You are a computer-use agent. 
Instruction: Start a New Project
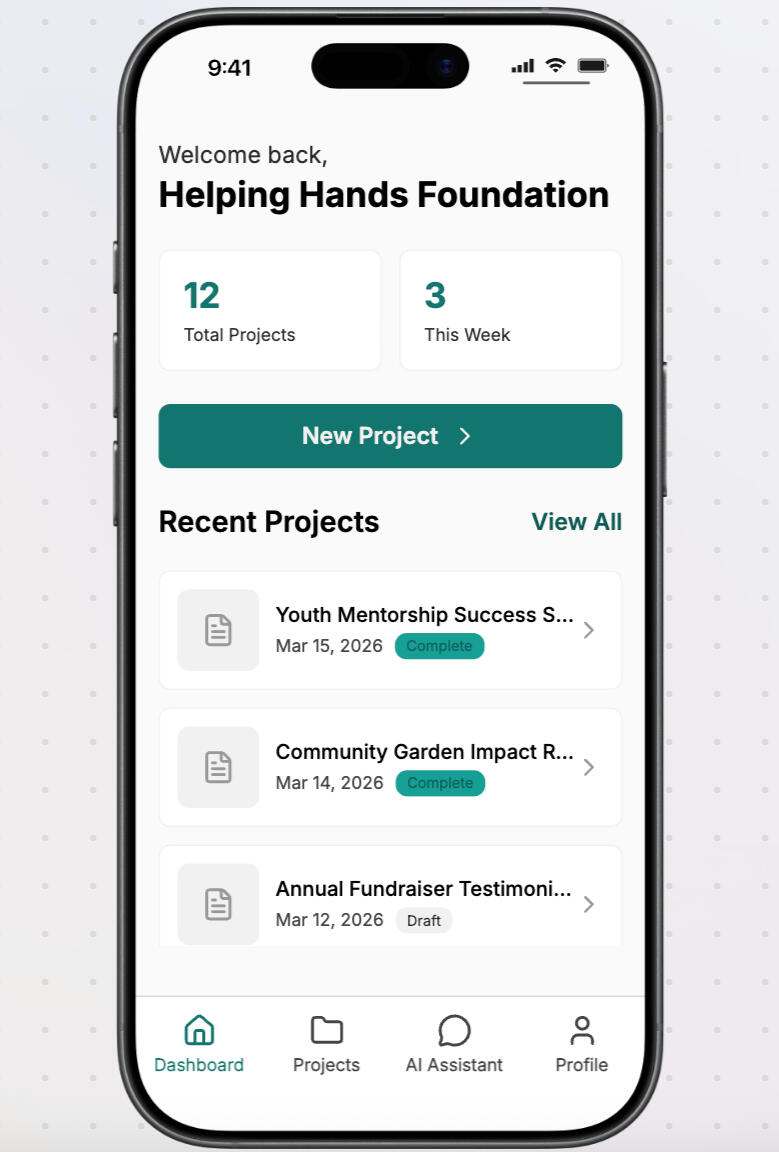[390, 436]
